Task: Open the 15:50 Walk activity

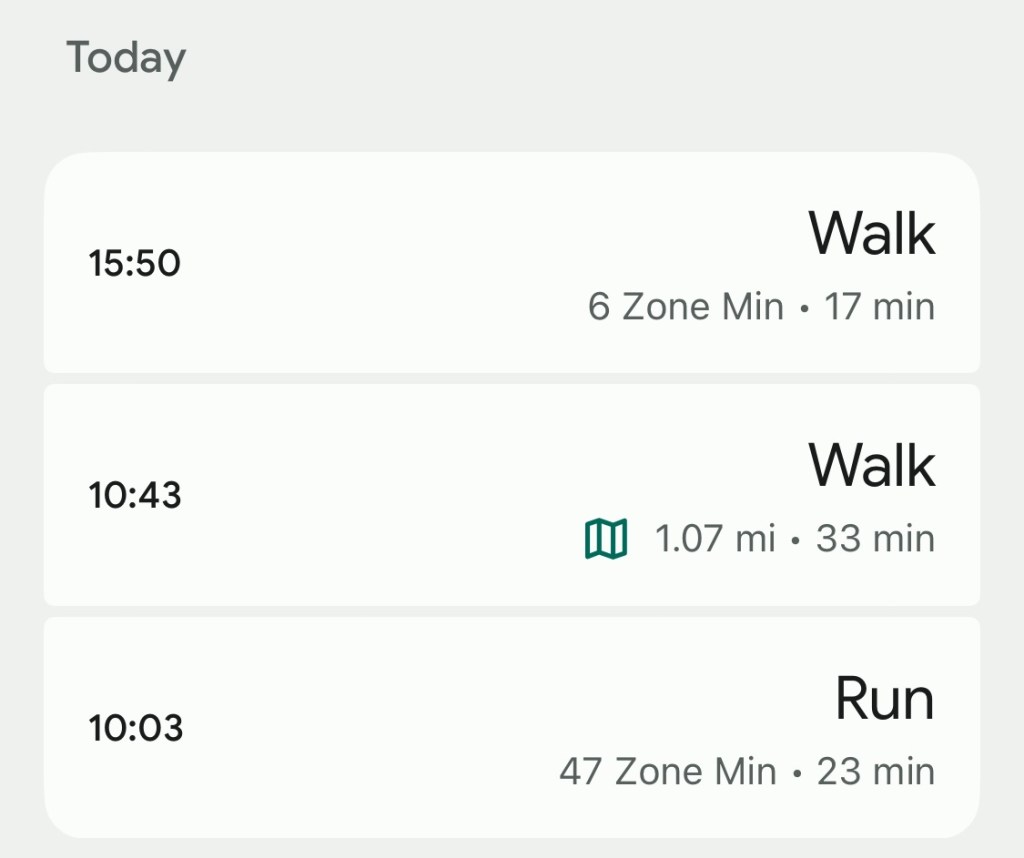Action: [x=512, y=263]
